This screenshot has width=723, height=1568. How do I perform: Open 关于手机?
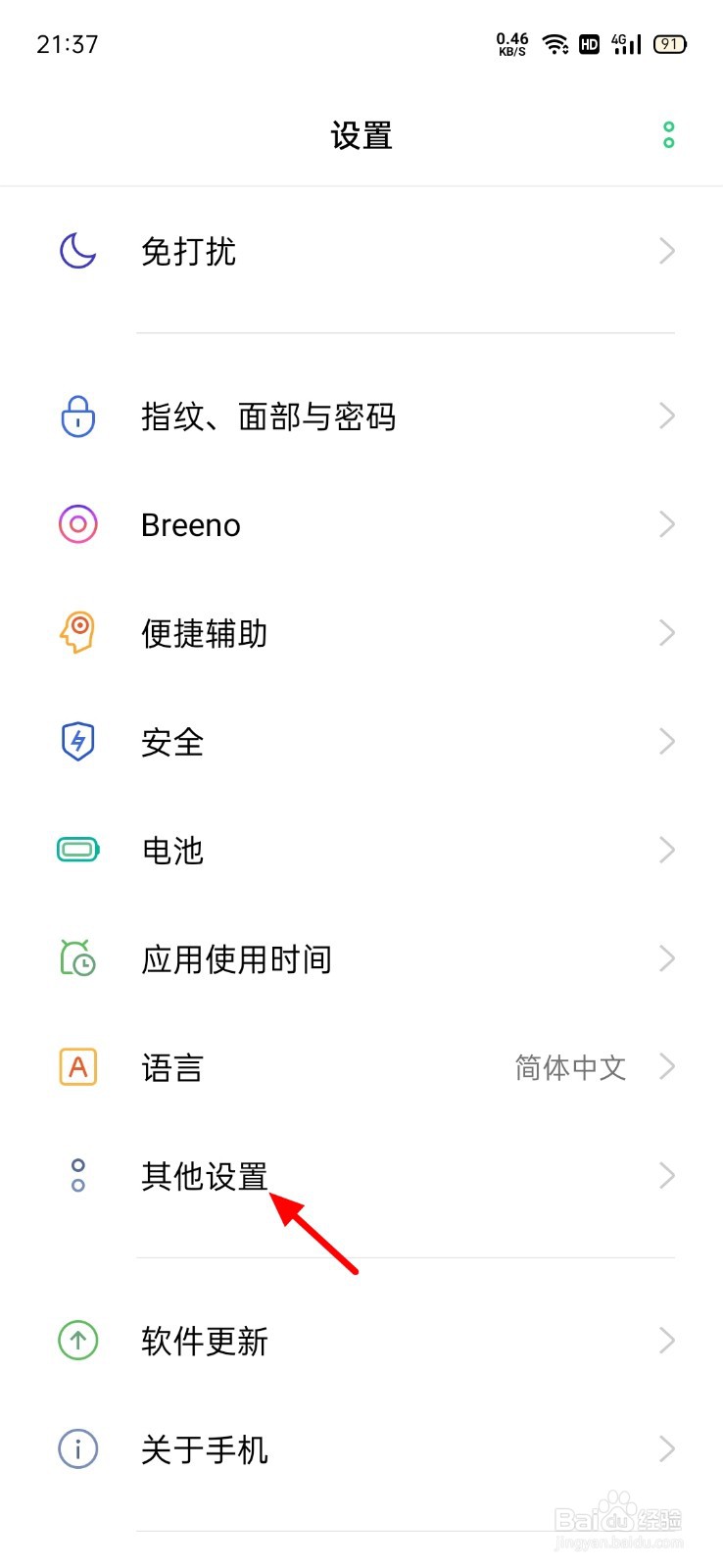pos(361,1449)
